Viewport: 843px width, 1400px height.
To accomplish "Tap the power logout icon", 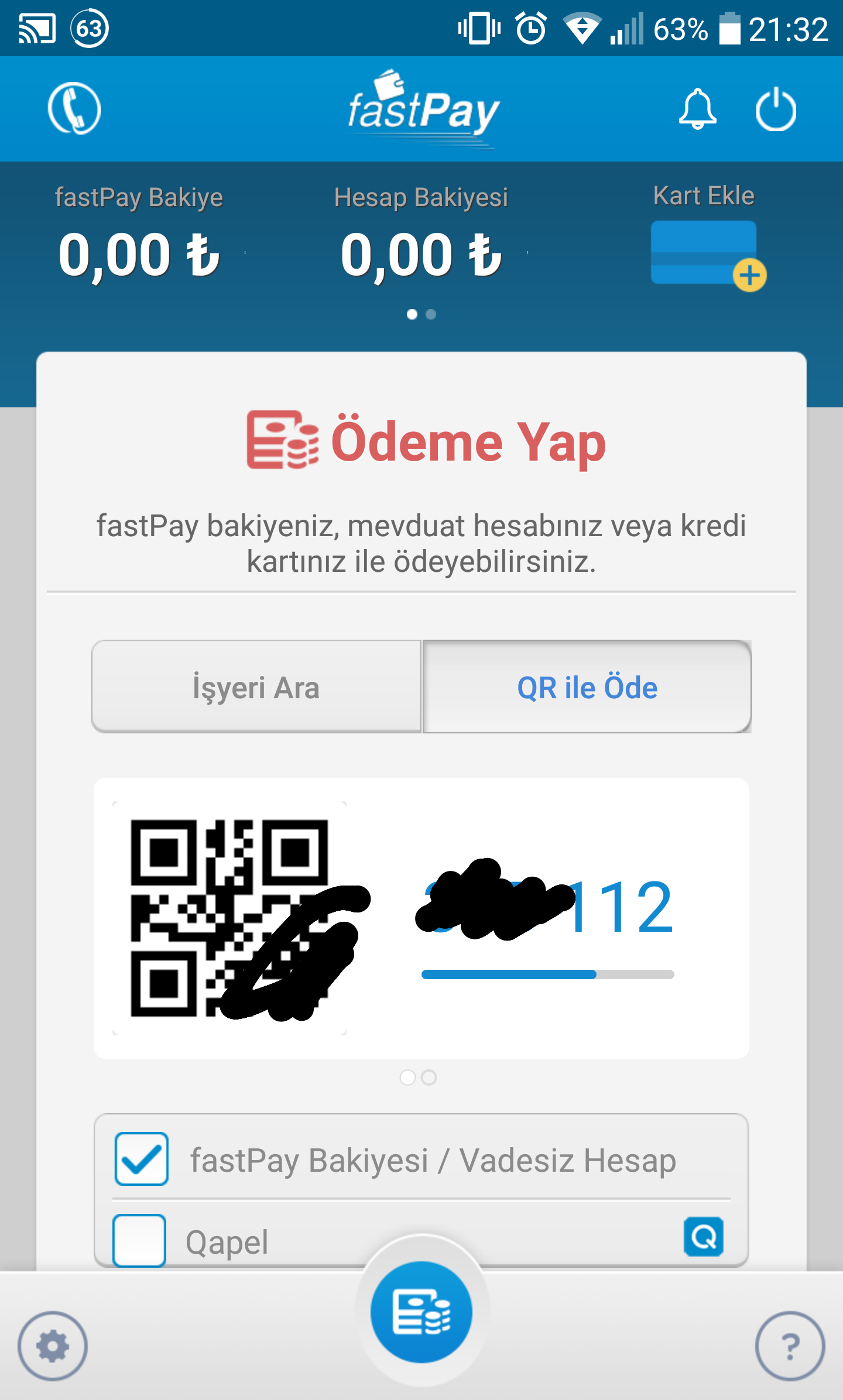I will point(776,109).
